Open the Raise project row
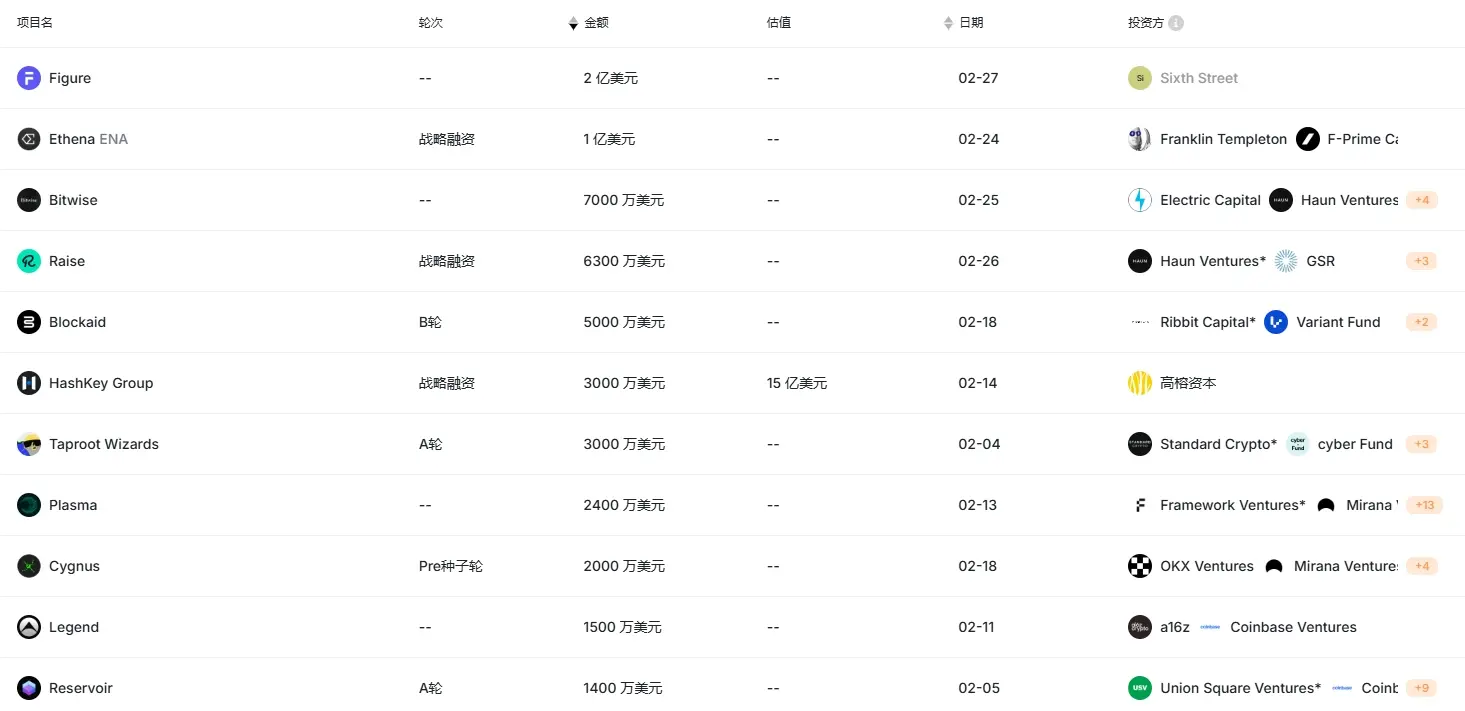This screenshot has width=1465, height=711. (x=66, y=261)
